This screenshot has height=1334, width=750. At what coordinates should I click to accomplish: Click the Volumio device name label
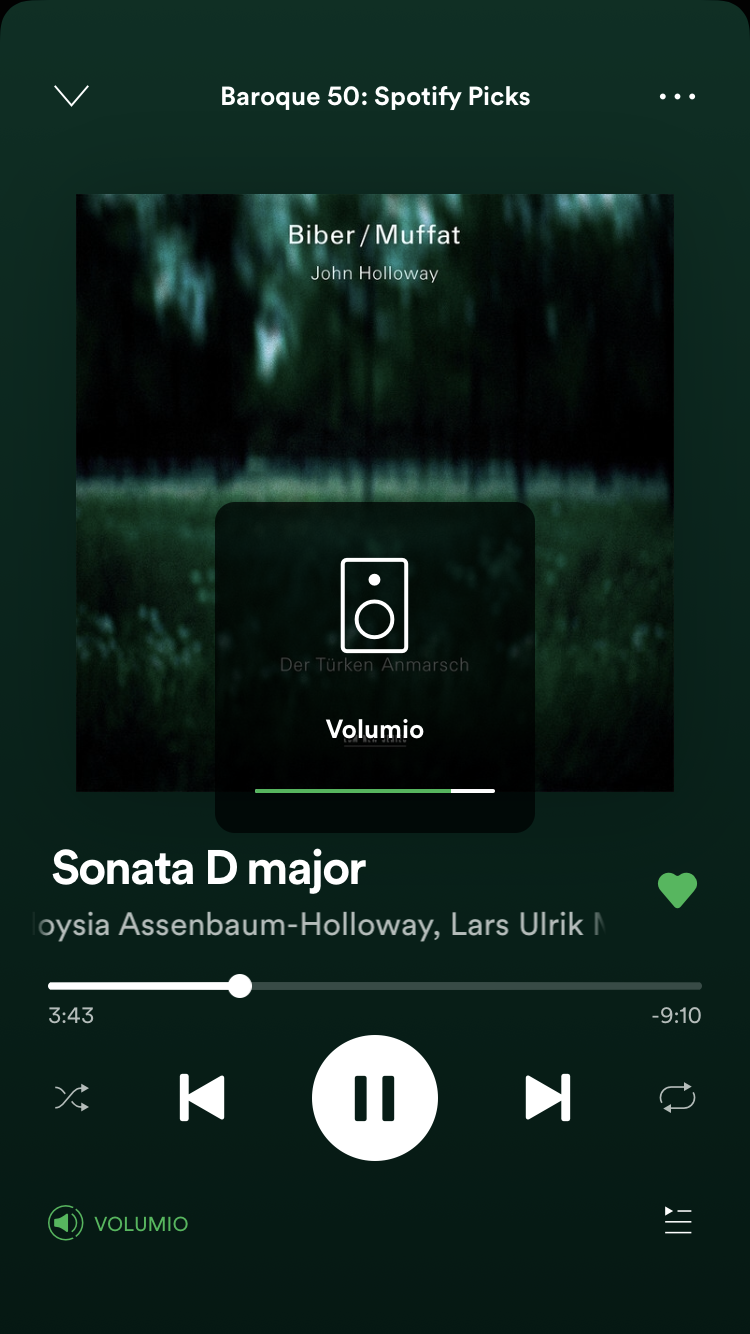[x=374, y=730]
